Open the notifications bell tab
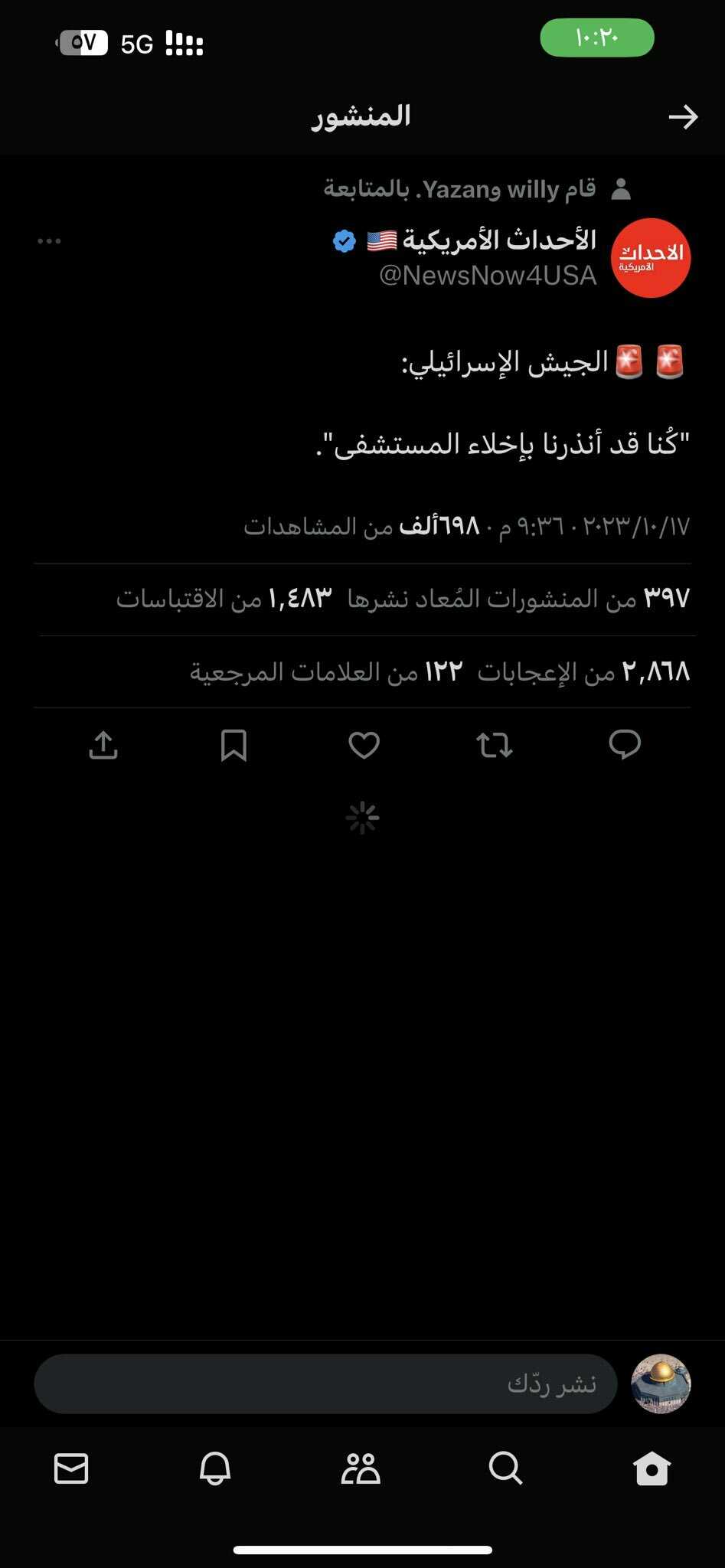 click(215, 1468)
